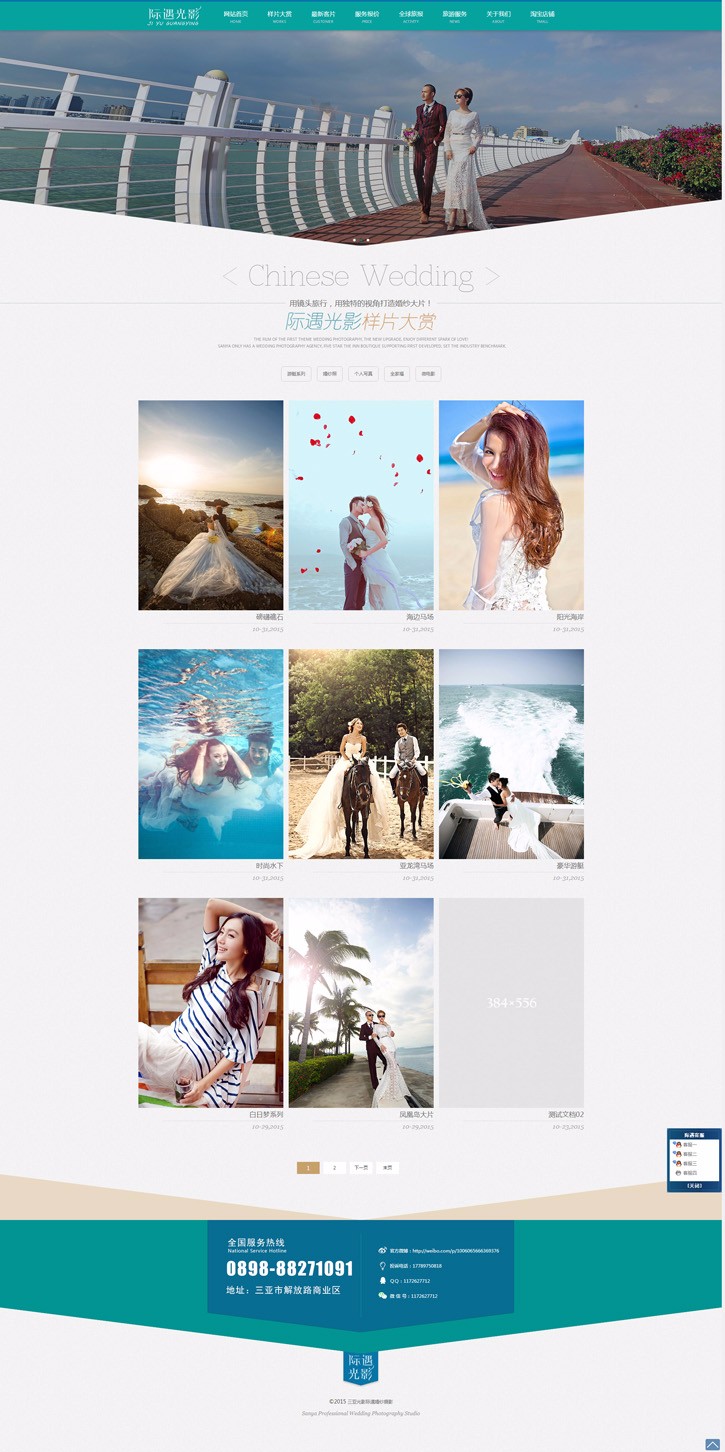Open 最新客片 Customer page
The image size is (725, 1452).
(323, 15)
